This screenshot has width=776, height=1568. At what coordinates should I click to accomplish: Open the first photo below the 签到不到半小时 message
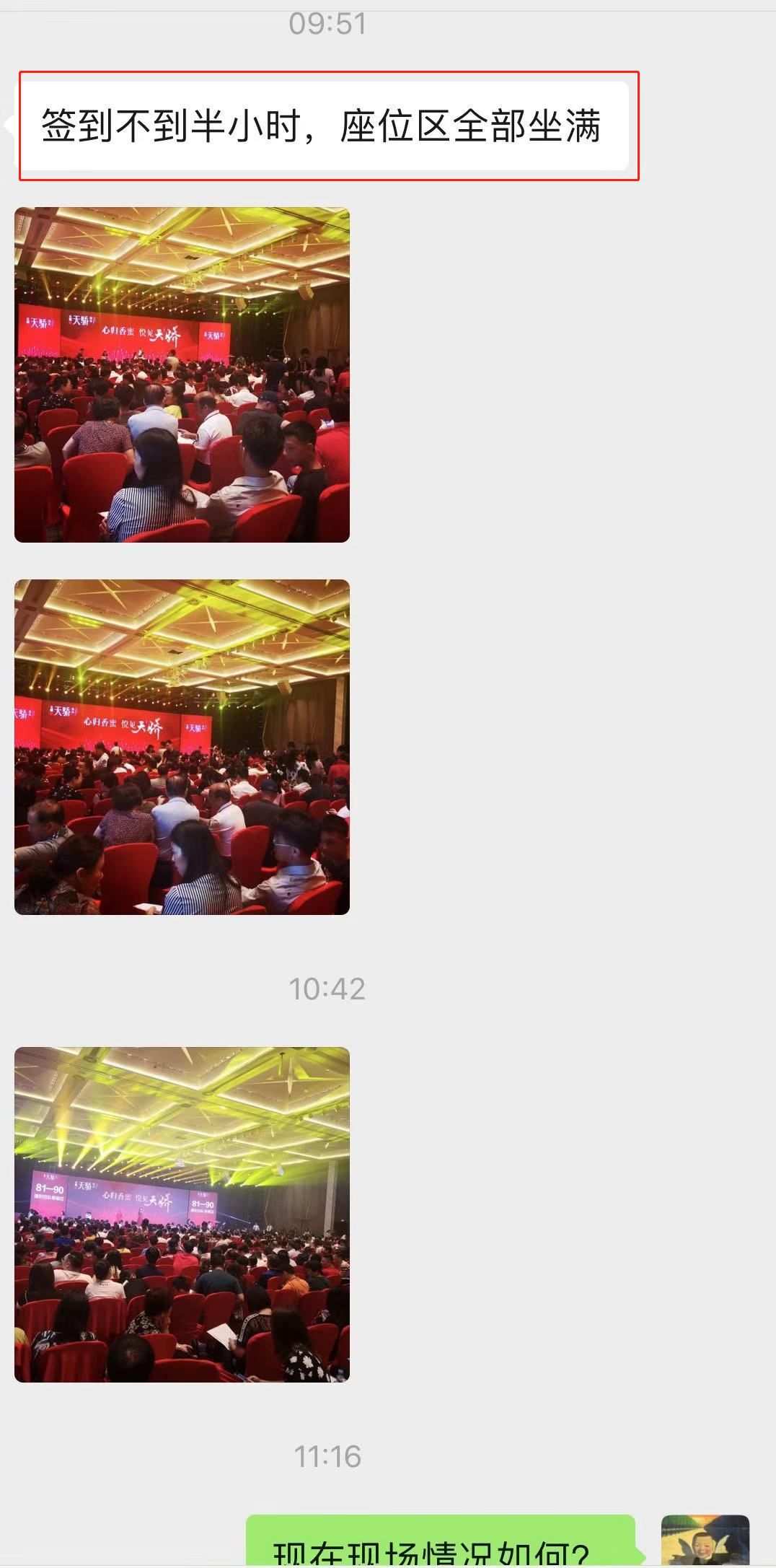point(182,375)
